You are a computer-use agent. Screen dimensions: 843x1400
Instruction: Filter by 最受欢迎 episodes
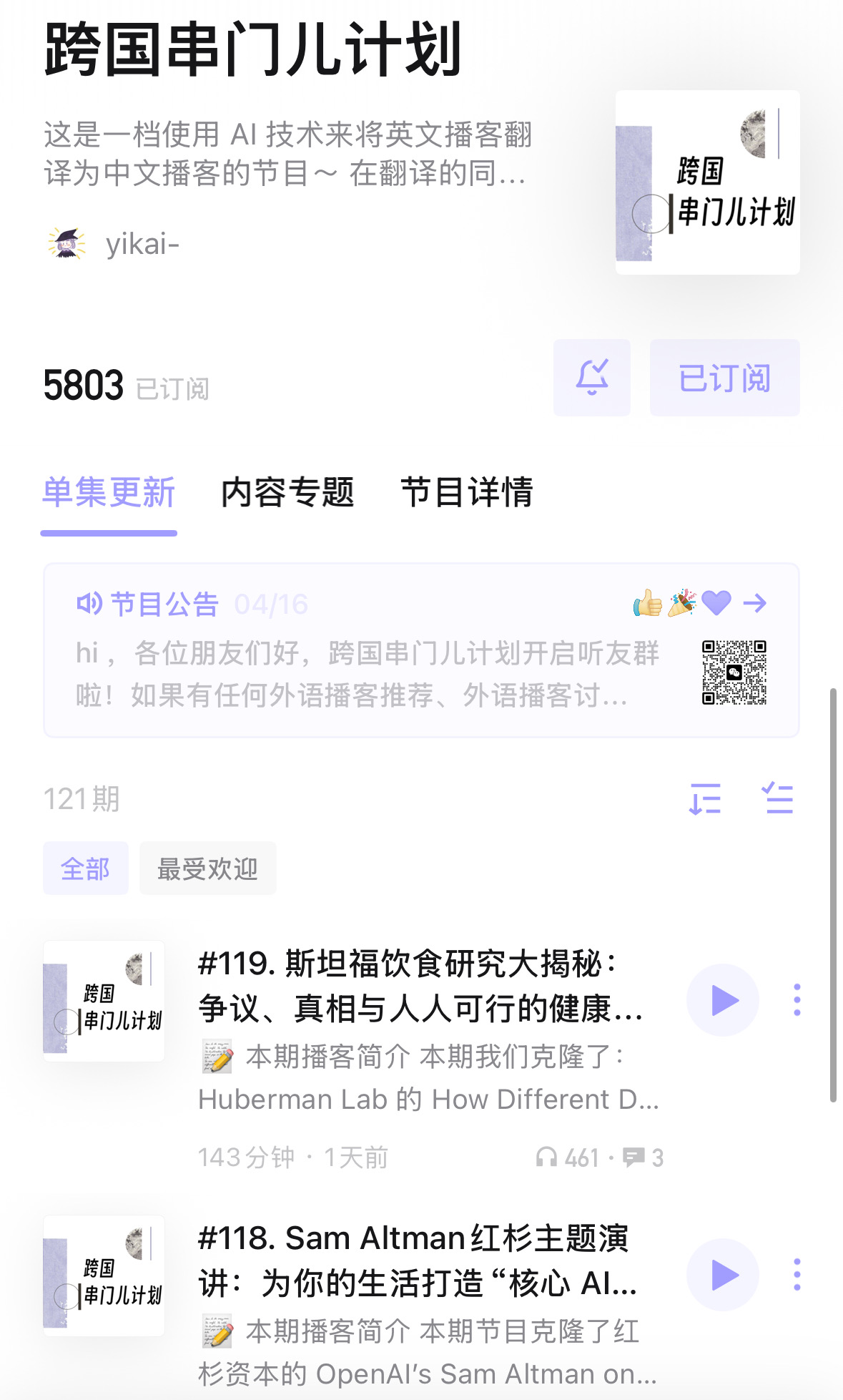207,868
